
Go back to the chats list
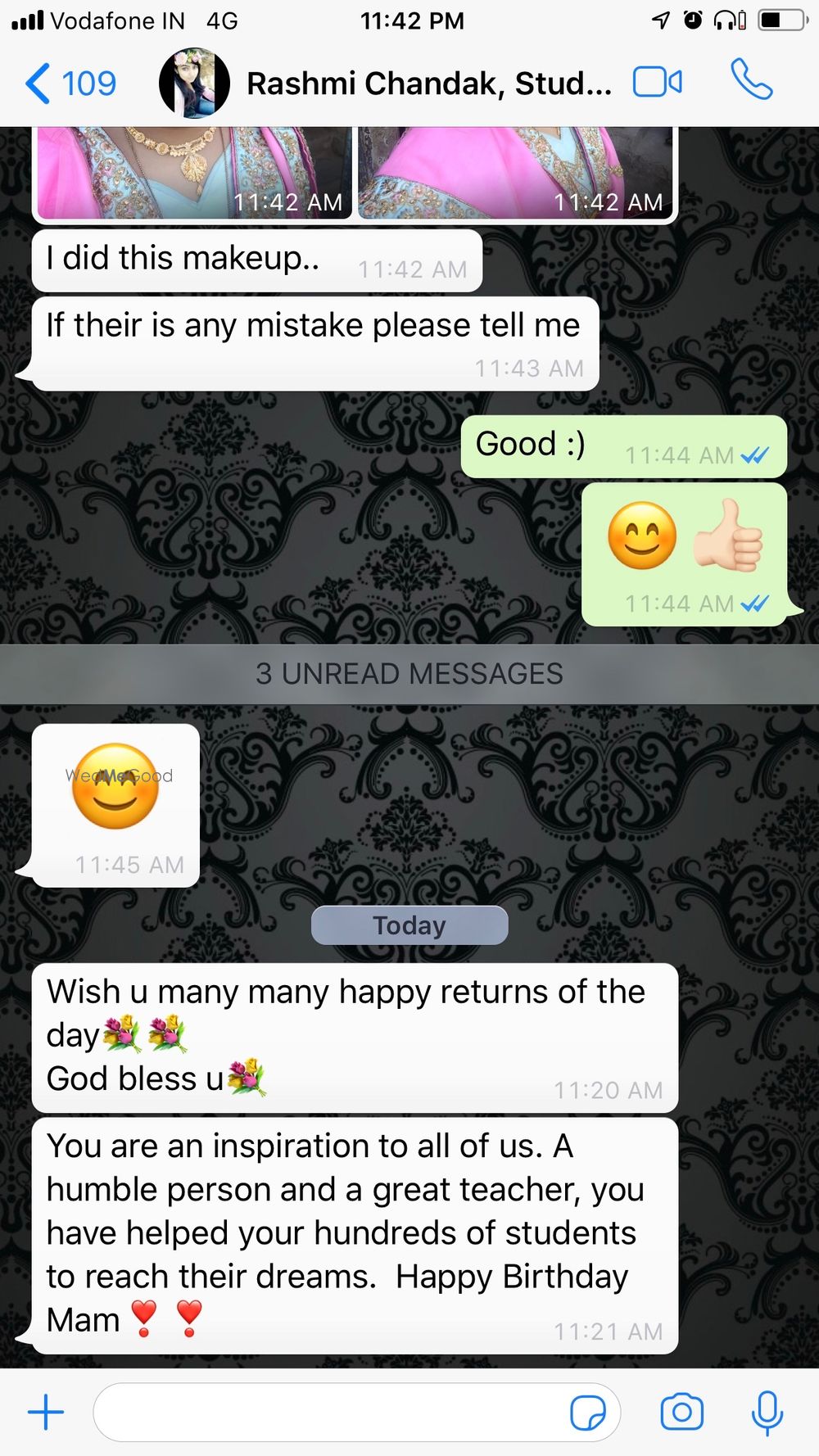click(x=70, y=84)
